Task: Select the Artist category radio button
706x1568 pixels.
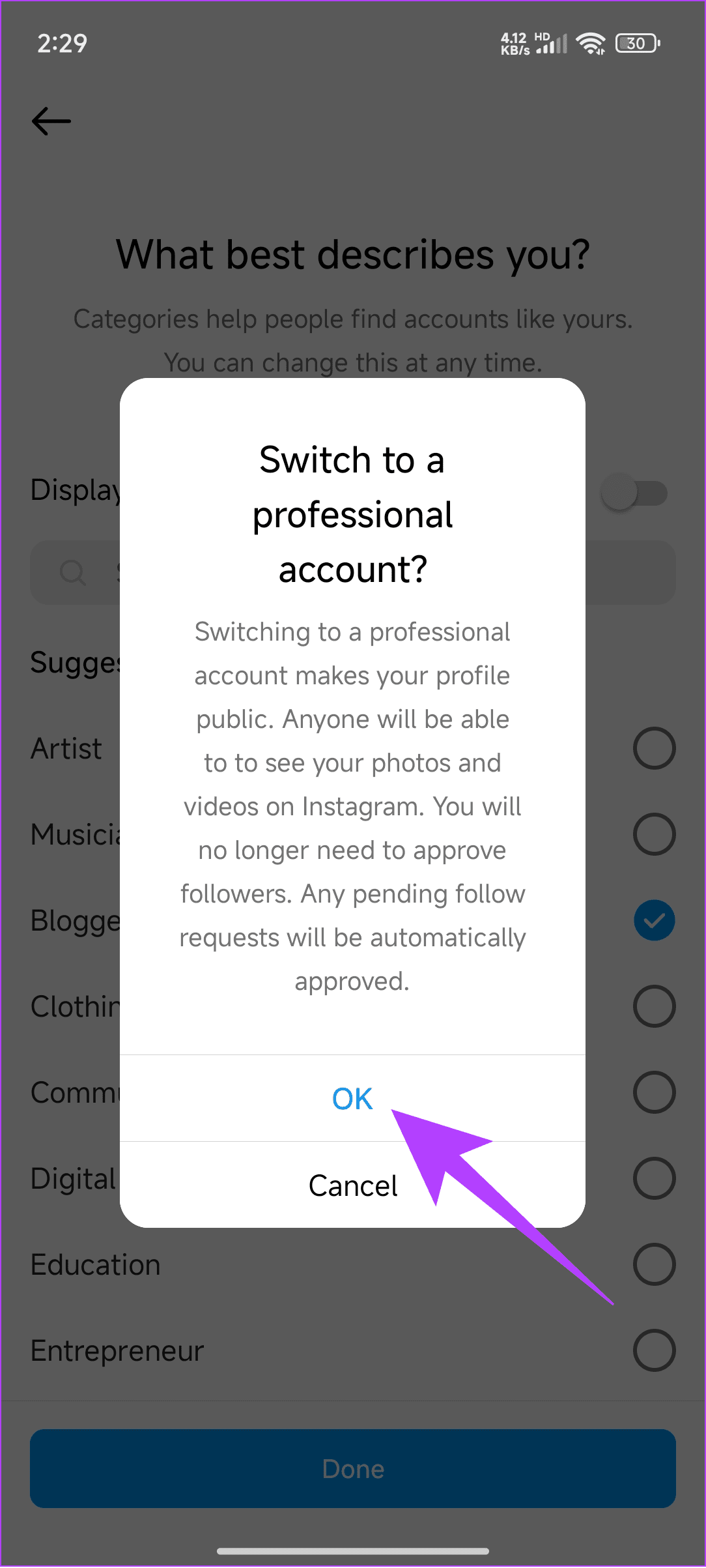Action: (x=654, y=748)
